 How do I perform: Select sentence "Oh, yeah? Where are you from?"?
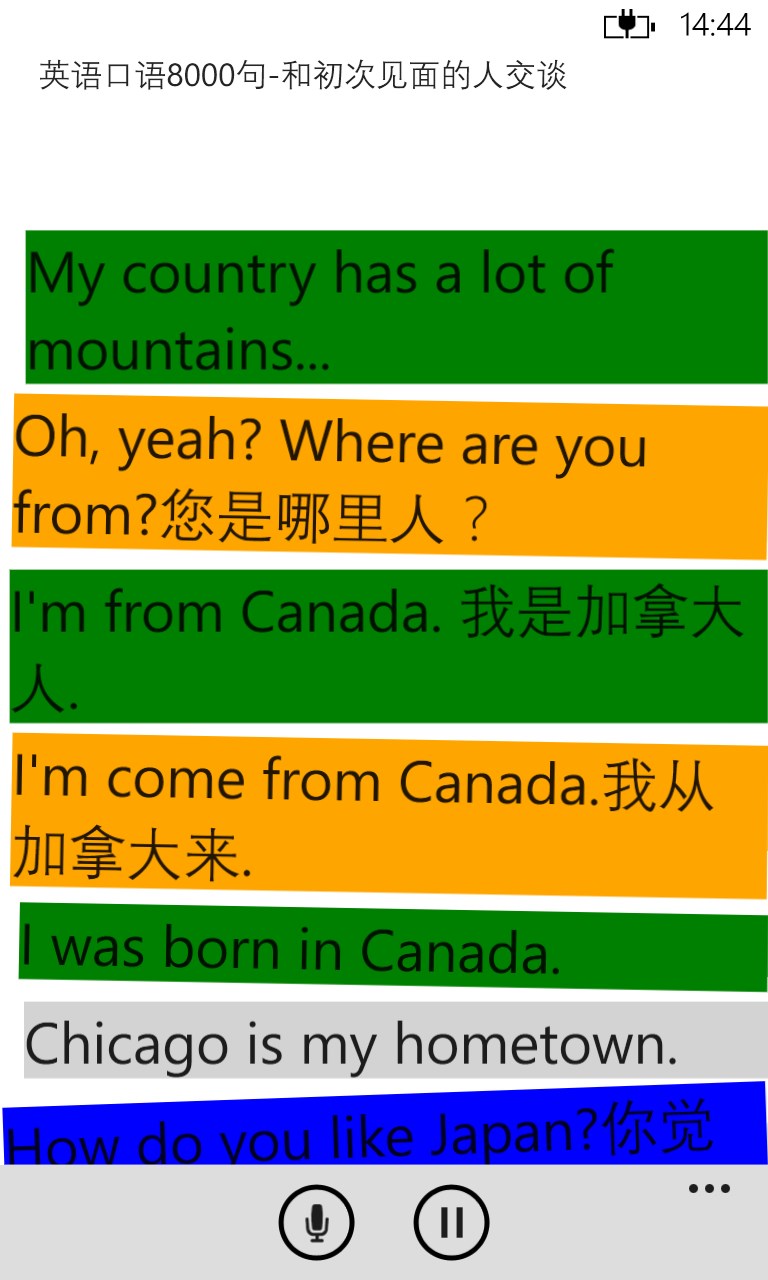click(x=390, y=478)
